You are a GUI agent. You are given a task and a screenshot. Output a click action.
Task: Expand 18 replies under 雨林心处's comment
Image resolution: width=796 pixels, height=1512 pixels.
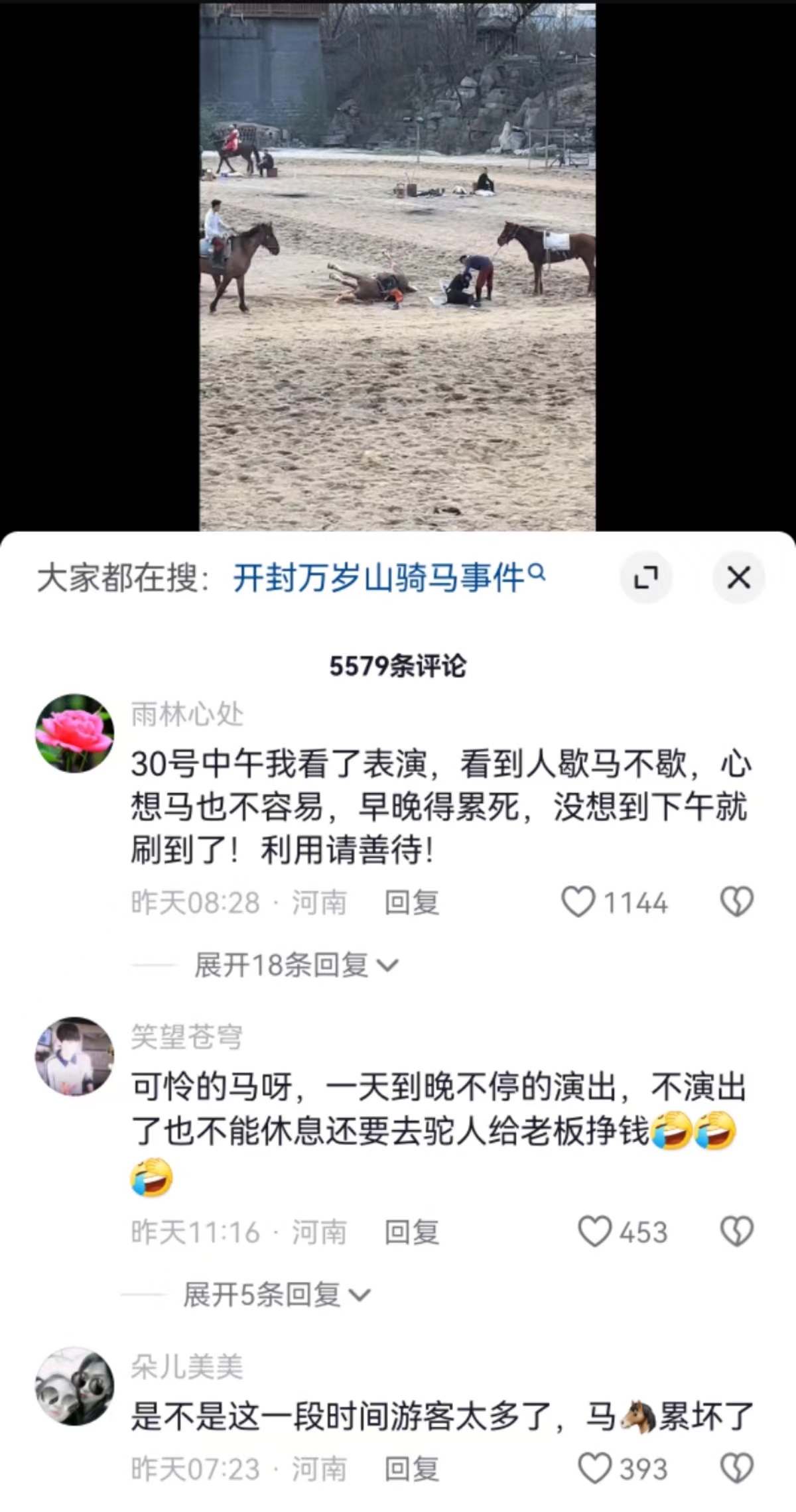[x=296, y=965]
